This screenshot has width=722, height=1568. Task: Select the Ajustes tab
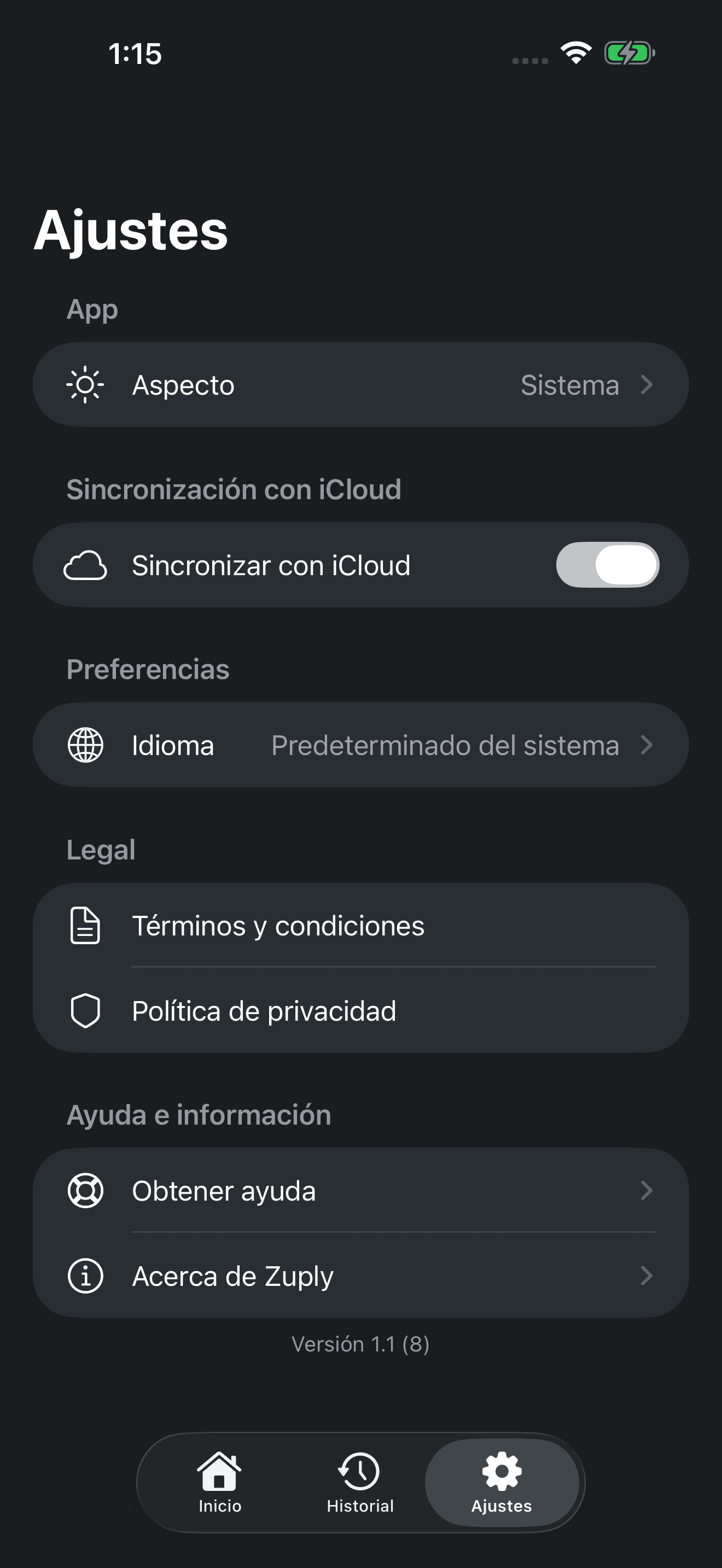coord(502,1483)
